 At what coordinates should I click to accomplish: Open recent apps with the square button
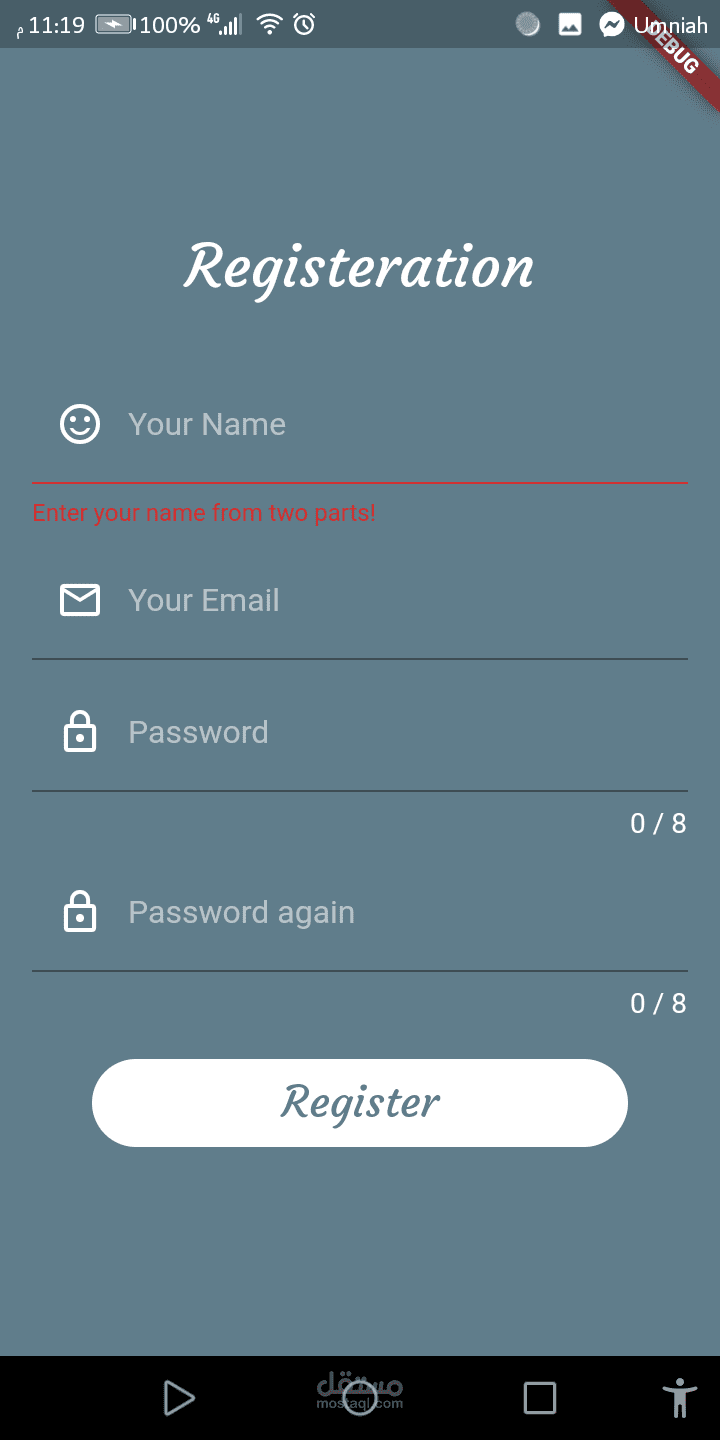tap(540, 1398)
